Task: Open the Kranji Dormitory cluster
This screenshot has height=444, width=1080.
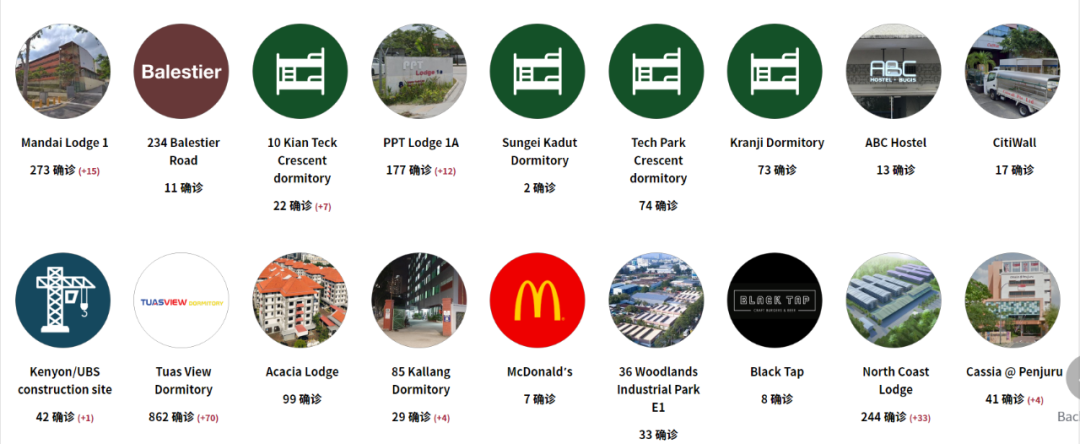Action: click(775, 72)
